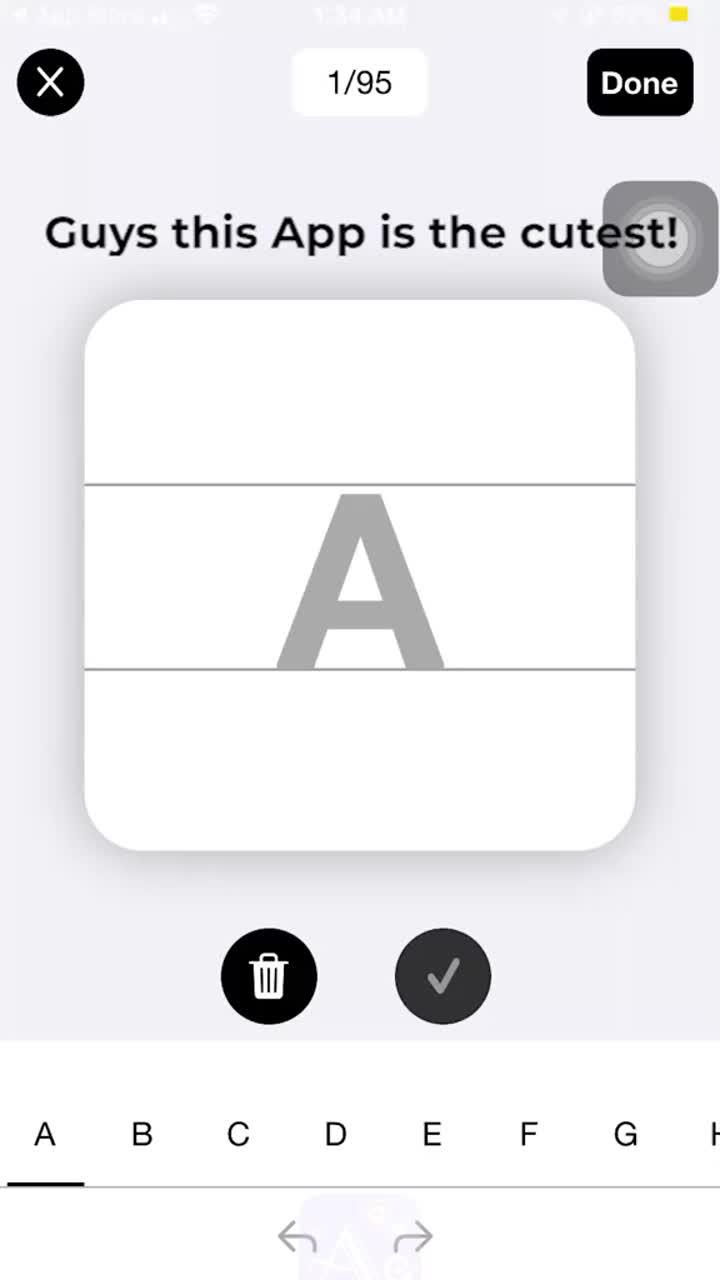Screen dimensions: 720x1280
Task: Select the letter F tab
Action: coord(528,1134)
